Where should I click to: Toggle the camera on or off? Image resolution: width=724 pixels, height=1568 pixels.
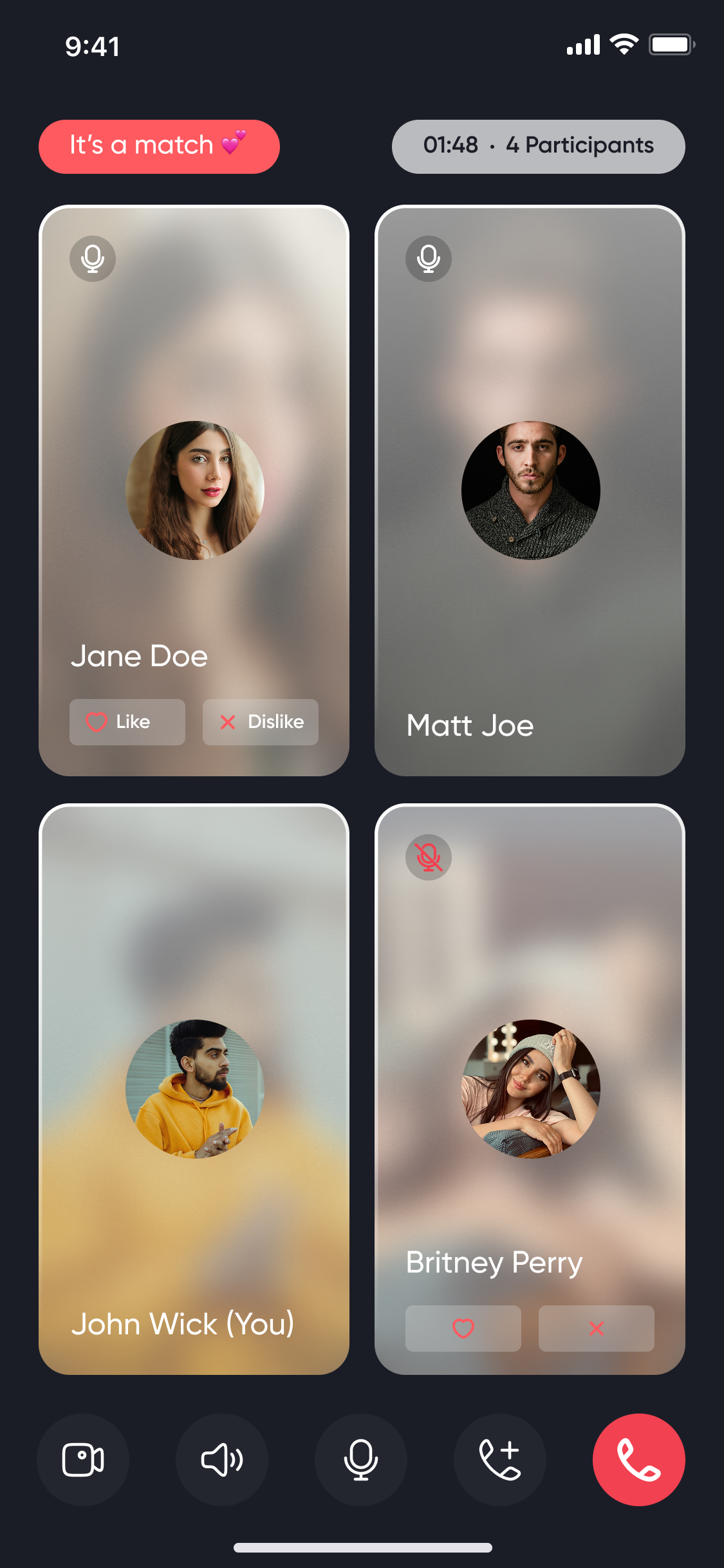click(83, 1459)
